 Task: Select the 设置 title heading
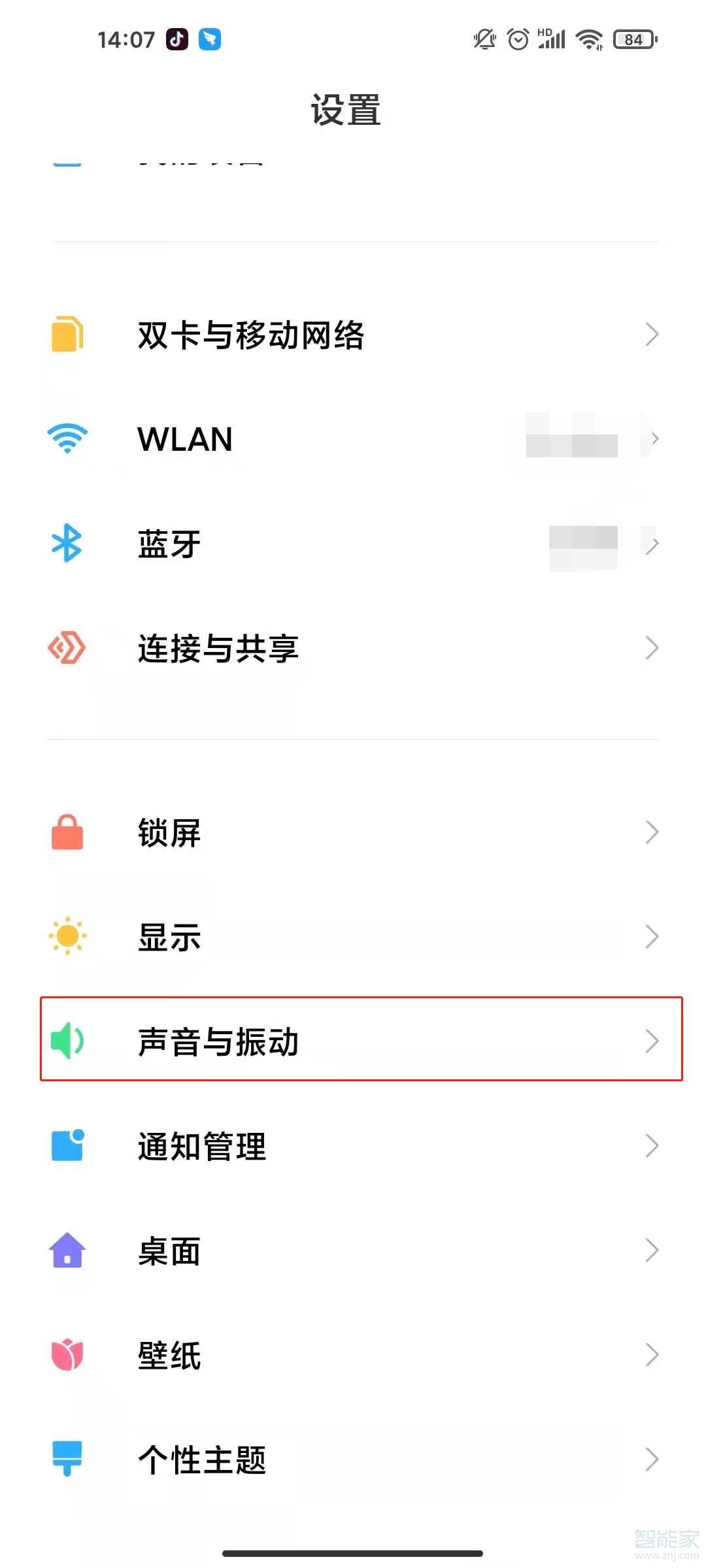point(346,110)
